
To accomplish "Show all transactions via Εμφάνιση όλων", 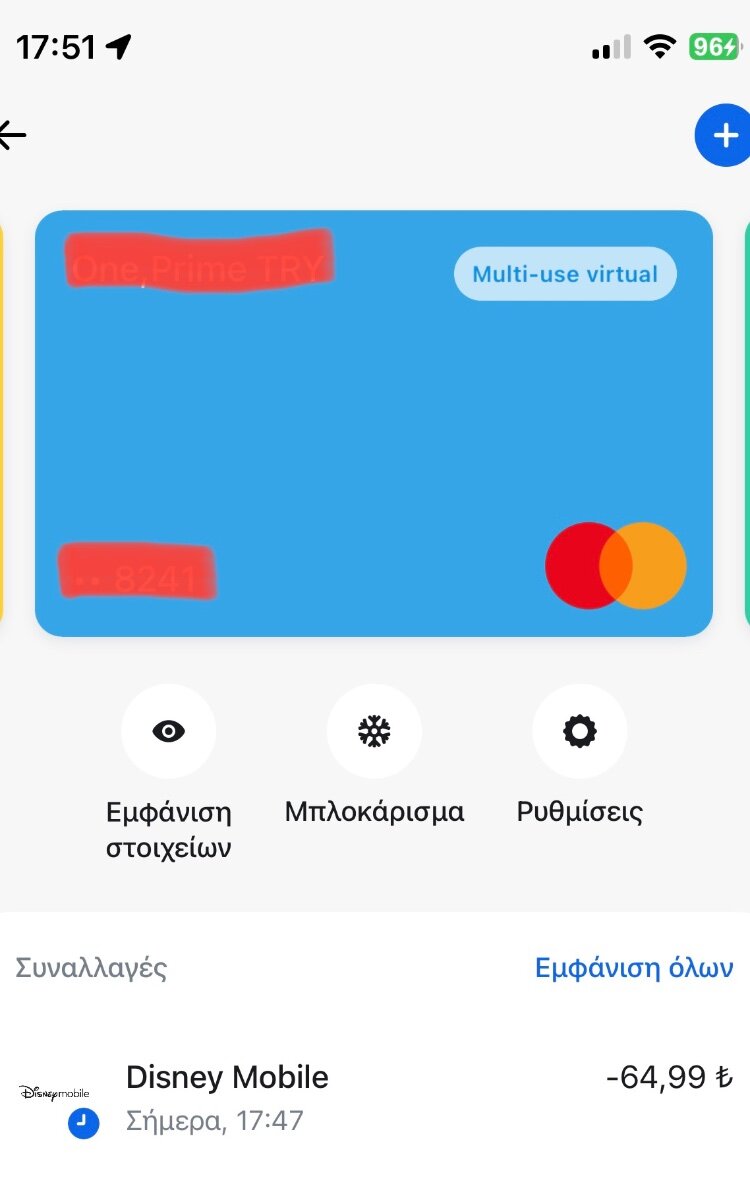I will [x=634, y=968].
